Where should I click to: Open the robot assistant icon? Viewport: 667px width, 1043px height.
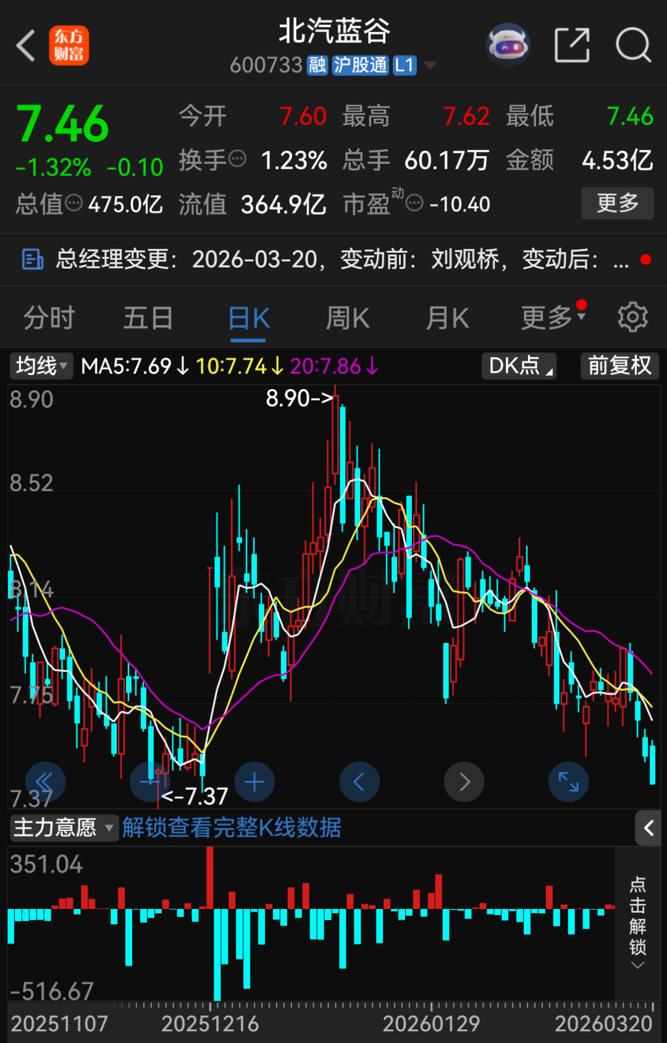click(x=508, y=45)
